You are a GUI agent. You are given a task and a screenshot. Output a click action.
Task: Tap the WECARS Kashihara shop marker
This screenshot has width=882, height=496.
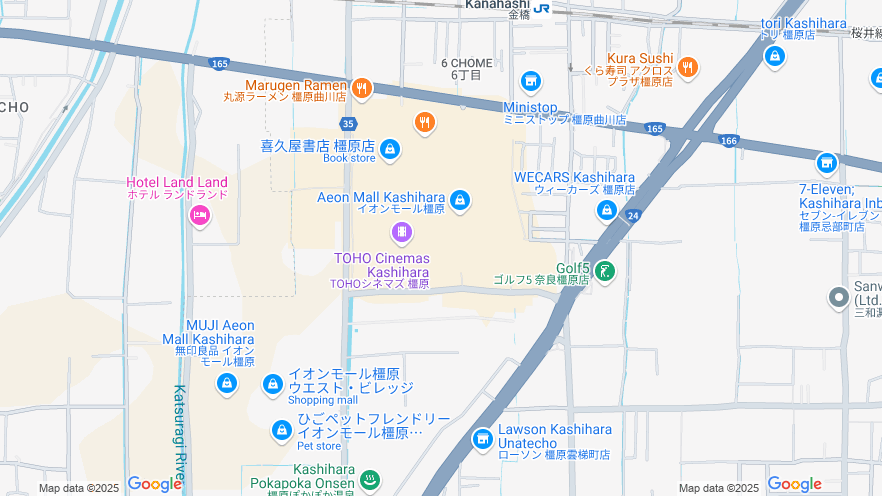click(x=606, y=210)
